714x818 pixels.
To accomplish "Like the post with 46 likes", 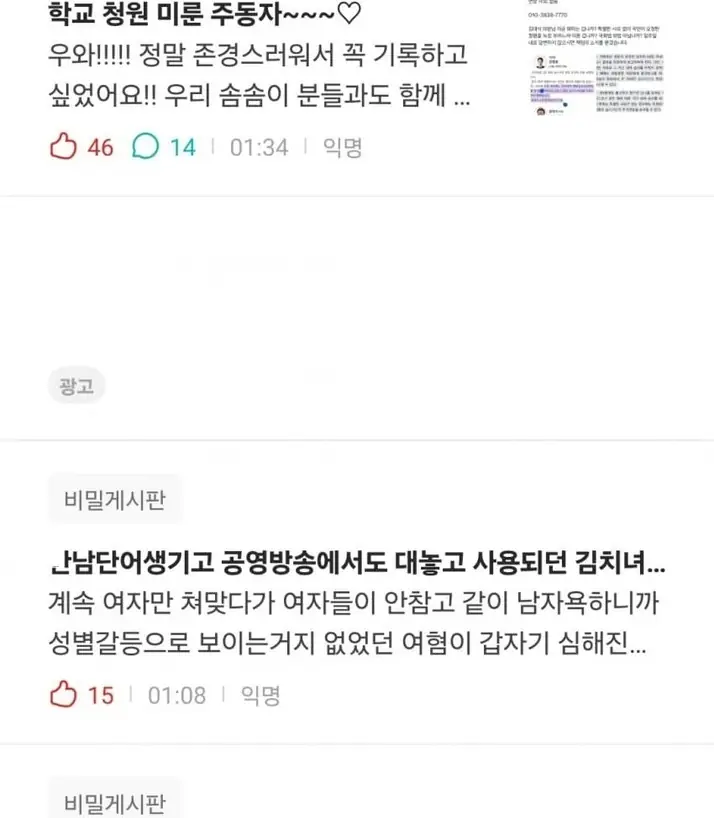I will (63, 147).
